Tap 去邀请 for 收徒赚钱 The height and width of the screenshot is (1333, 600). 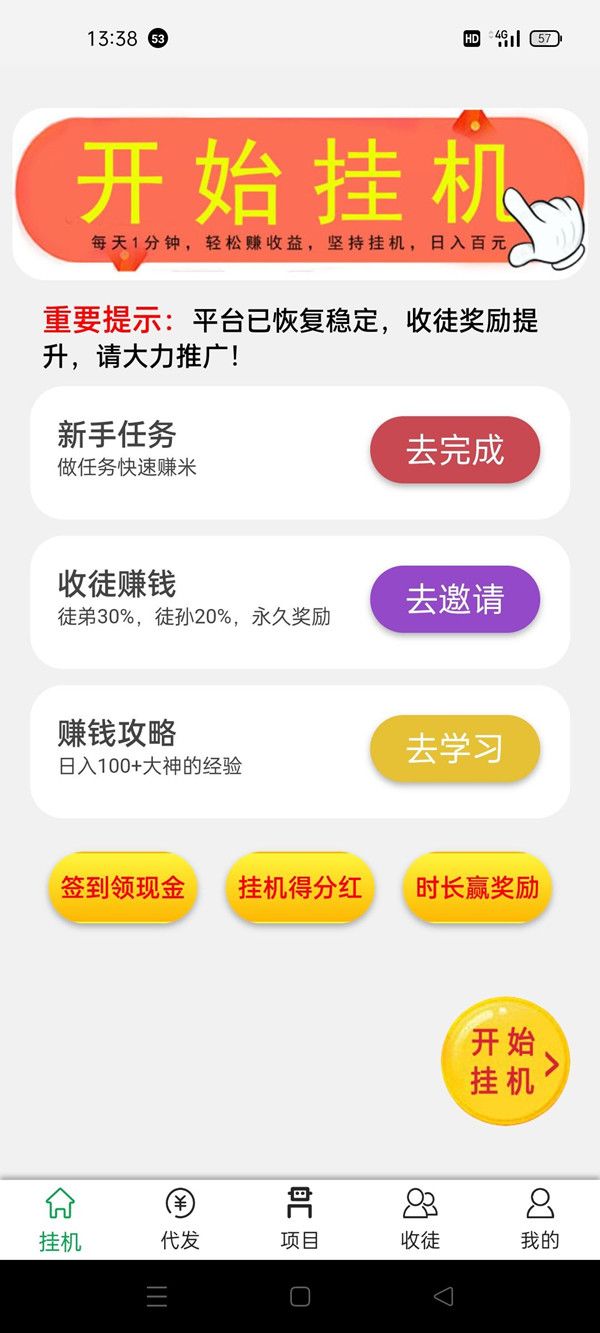pyautogui.click(x=455, y=599)
